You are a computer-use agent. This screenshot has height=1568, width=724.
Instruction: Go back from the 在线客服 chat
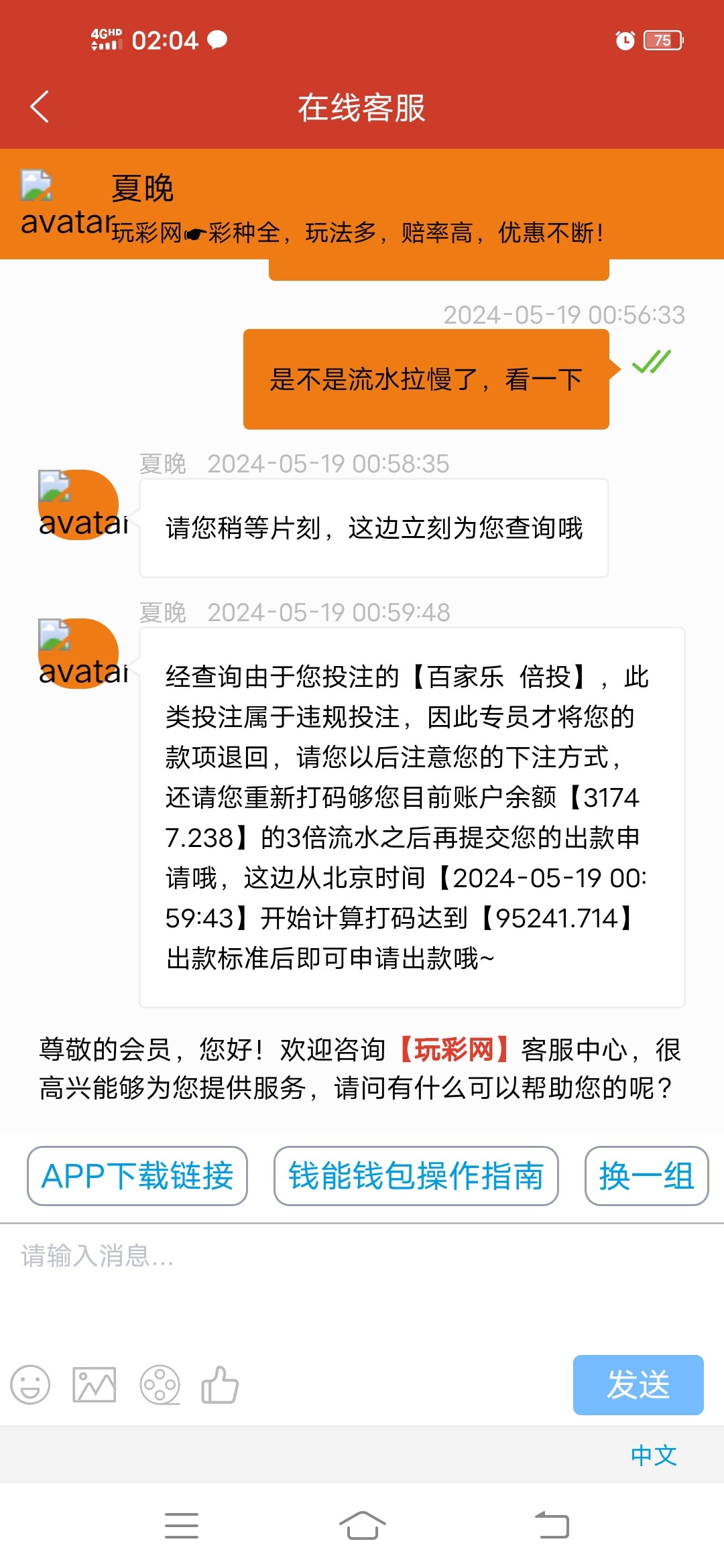40,107
